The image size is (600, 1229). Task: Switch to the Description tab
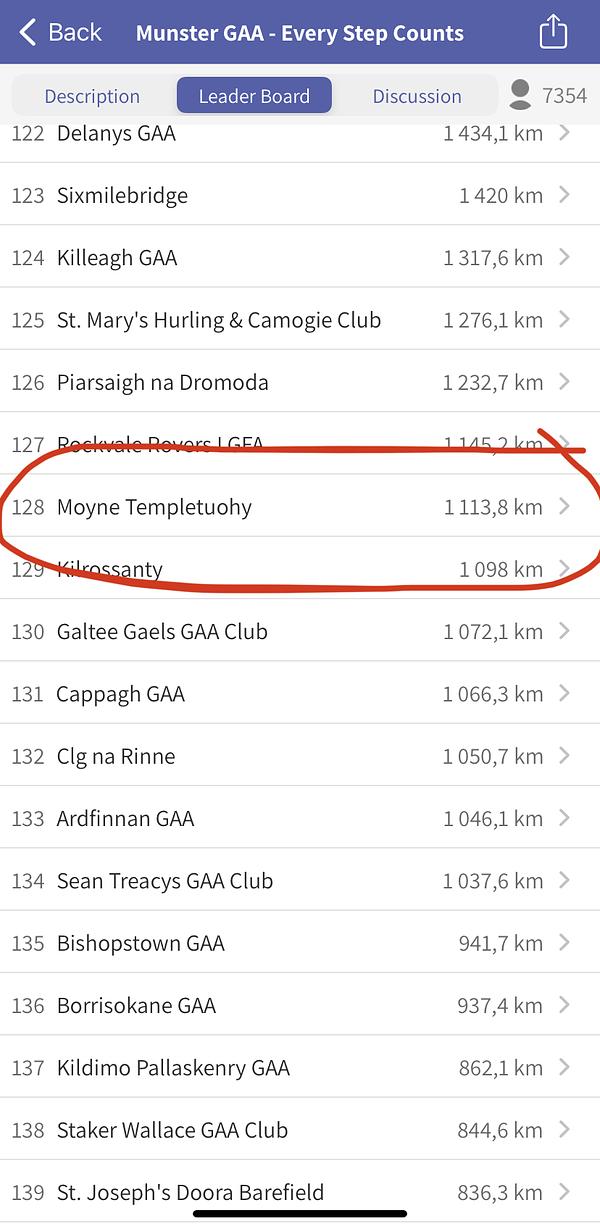tap(92, 96)
